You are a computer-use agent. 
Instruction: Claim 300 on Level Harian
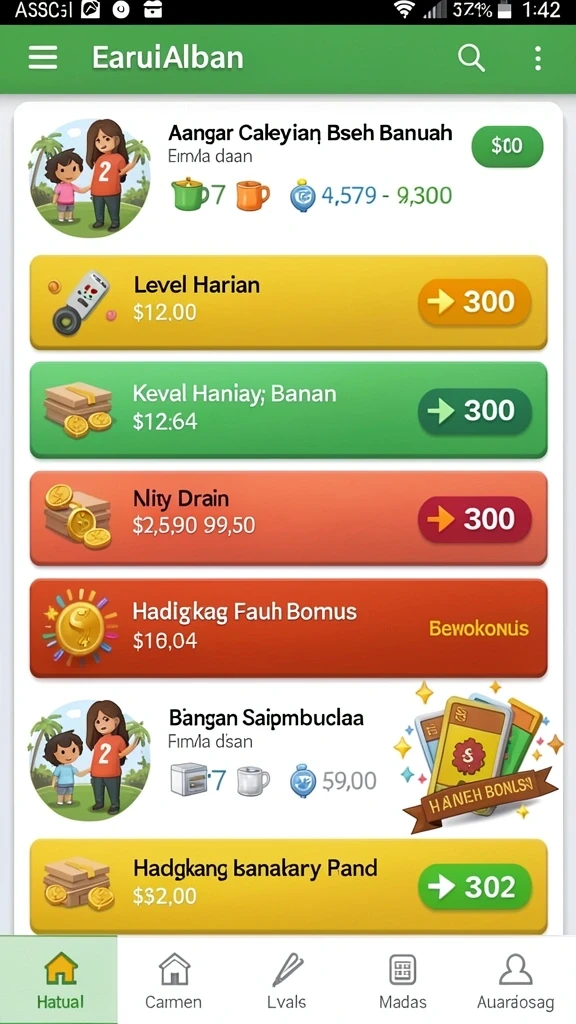click(x=475, y=302)
